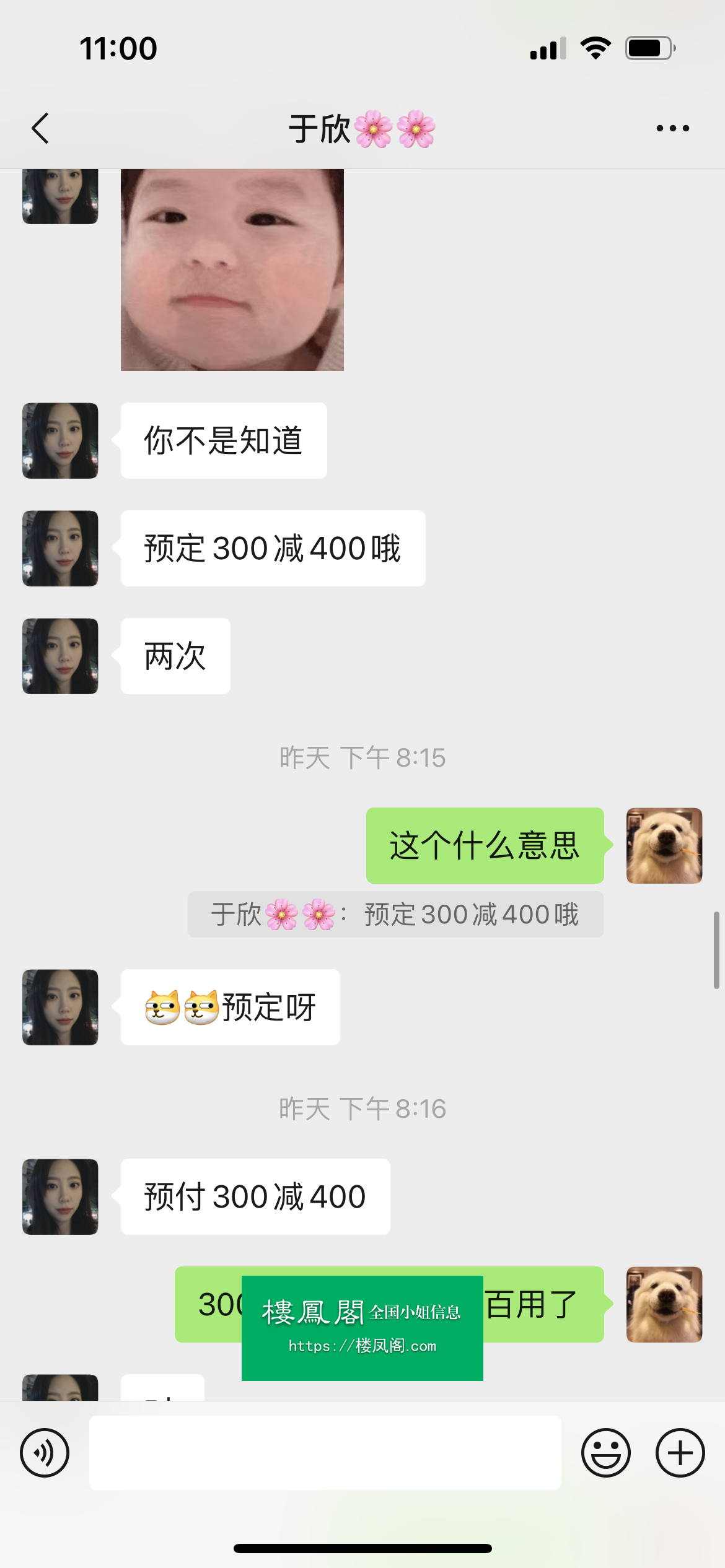This screenshot has width=725, height=1568.
Task: Switch to voice message input
Action: pos(45,1452)
